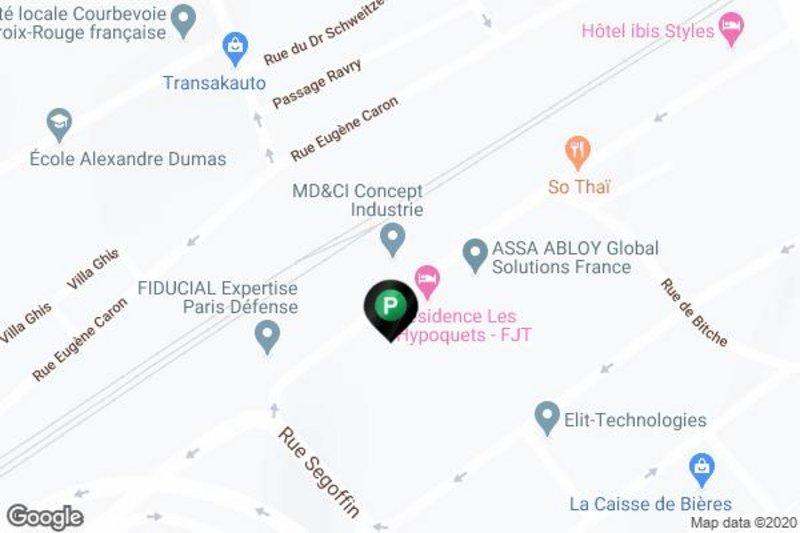Select the So Thaï restaurant pin
Screen dimensions: 800x533
[x=578, y=153]
